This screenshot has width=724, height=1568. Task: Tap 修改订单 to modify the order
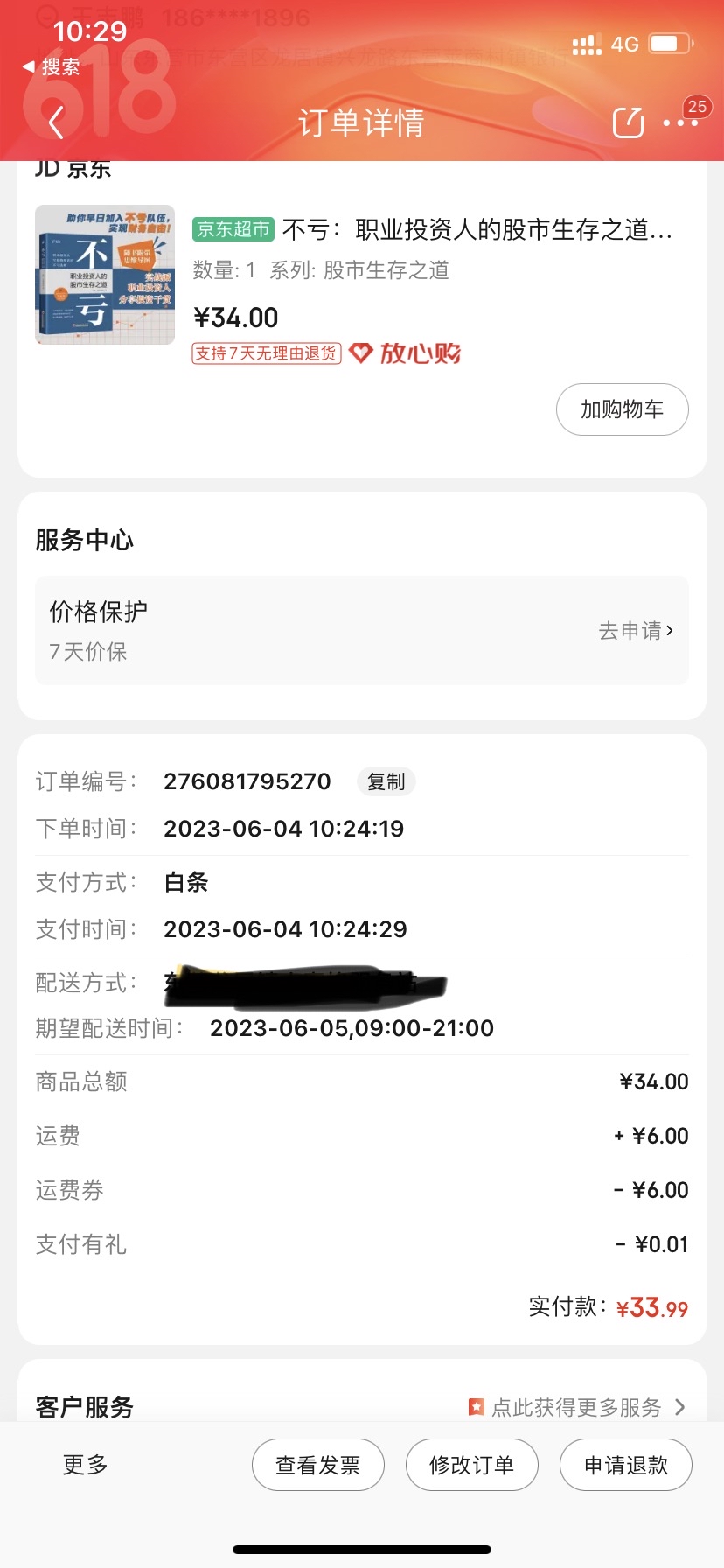(x=471, y=1465)
